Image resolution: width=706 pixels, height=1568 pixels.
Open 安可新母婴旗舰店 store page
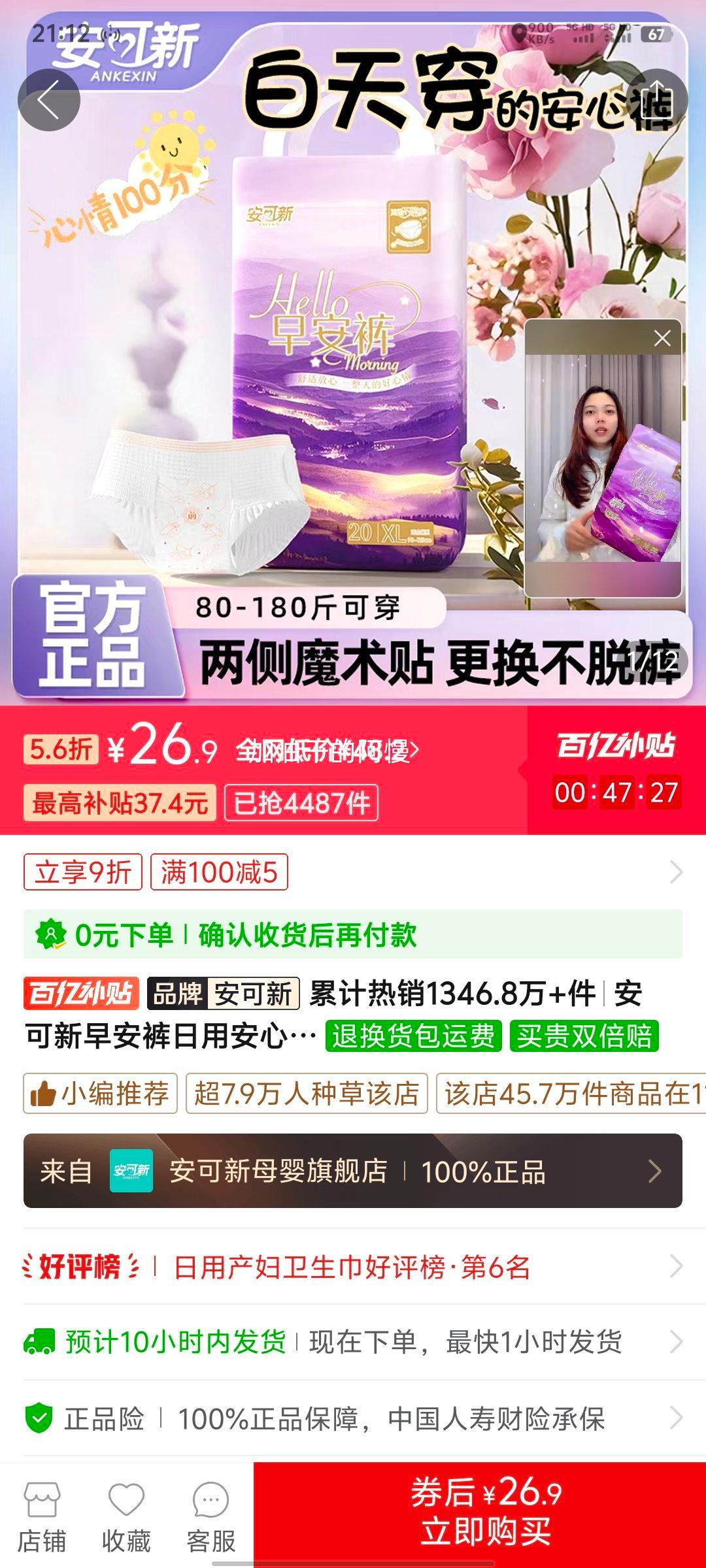[281, 1173]
